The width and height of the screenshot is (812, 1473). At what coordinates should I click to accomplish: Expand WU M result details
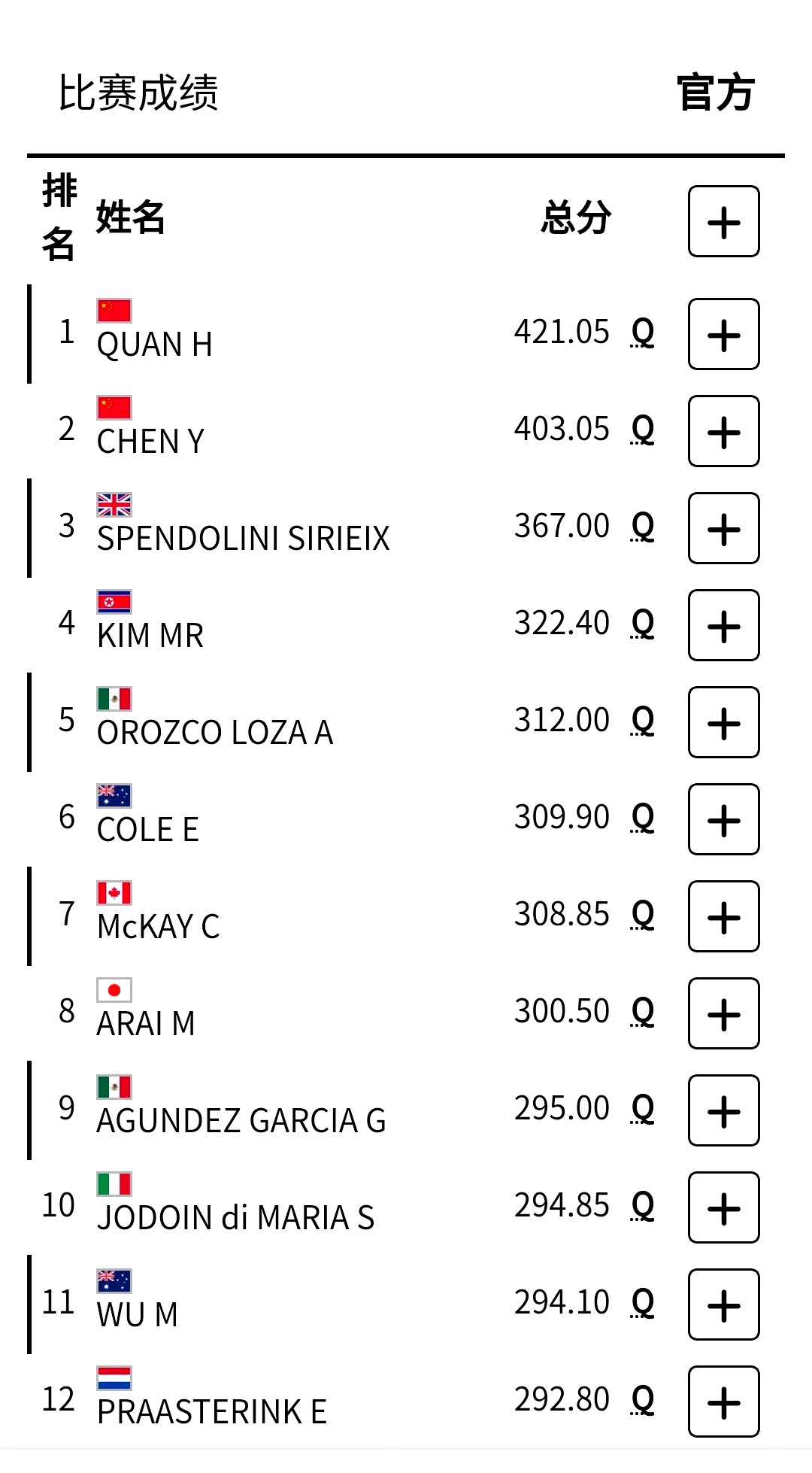(x=723, y=1304)
